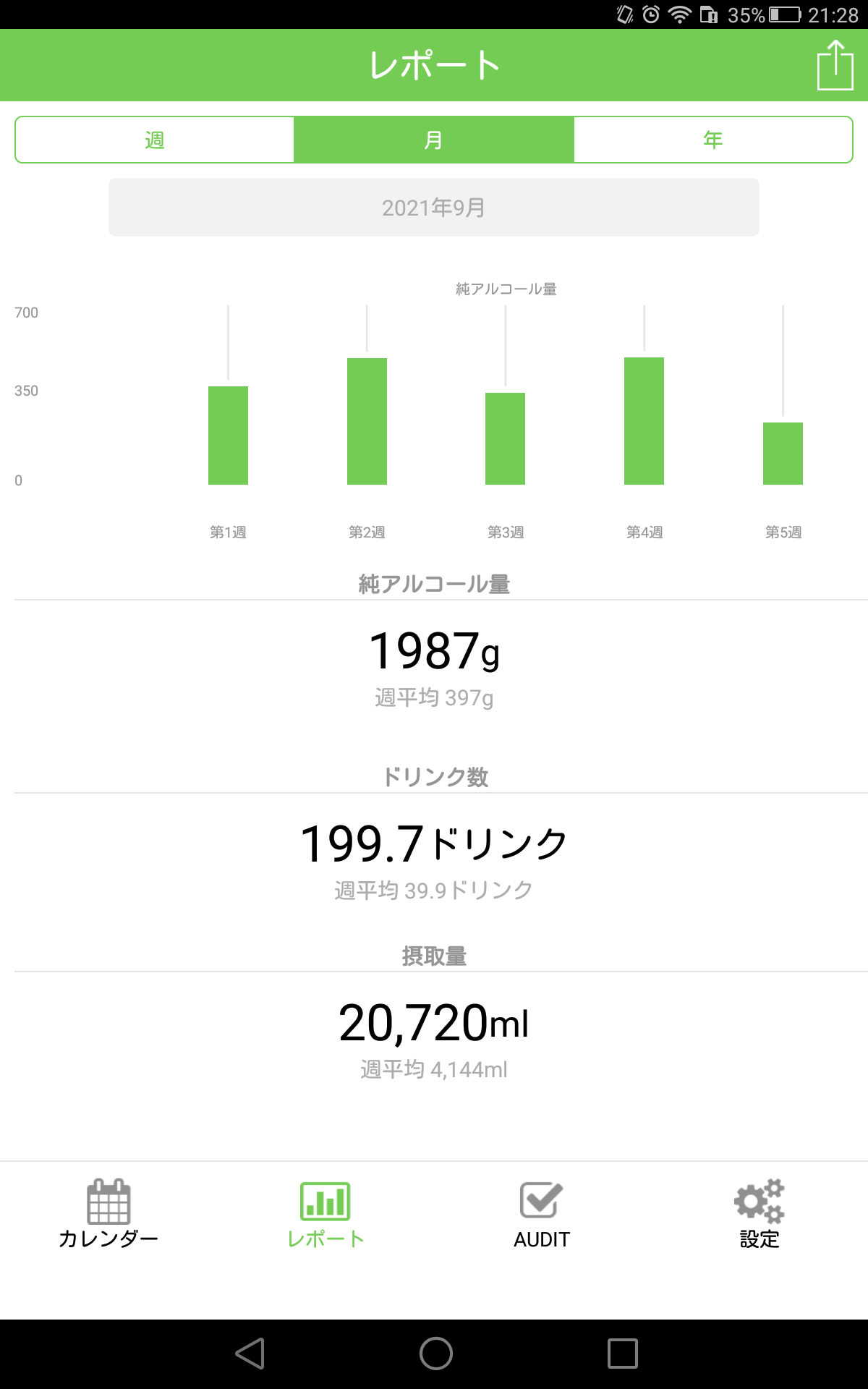The height and width of the screenshot is (1389, 868).
Task: Switch to the 年 (year) view
Action: click(713, 140)
